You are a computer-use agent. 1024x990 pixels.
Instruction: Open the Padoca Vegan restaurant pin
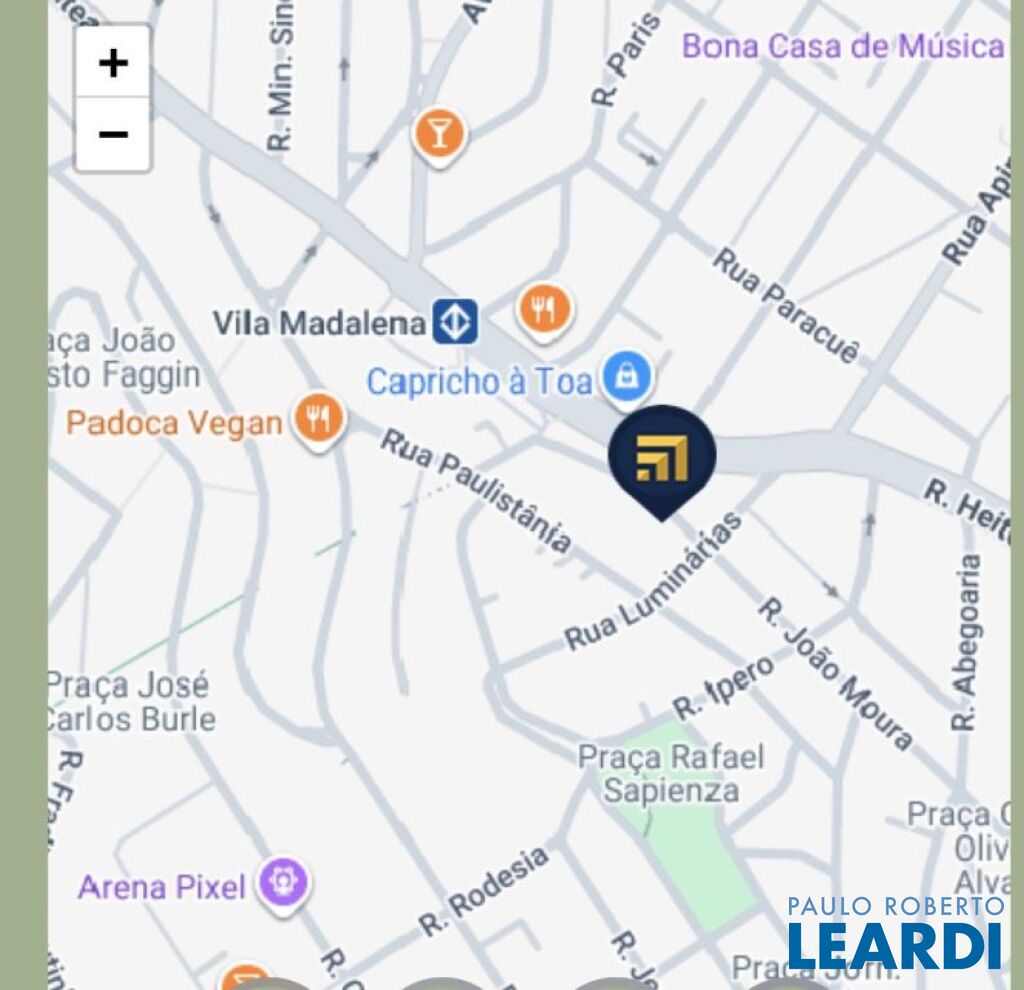tap(318, 419)
